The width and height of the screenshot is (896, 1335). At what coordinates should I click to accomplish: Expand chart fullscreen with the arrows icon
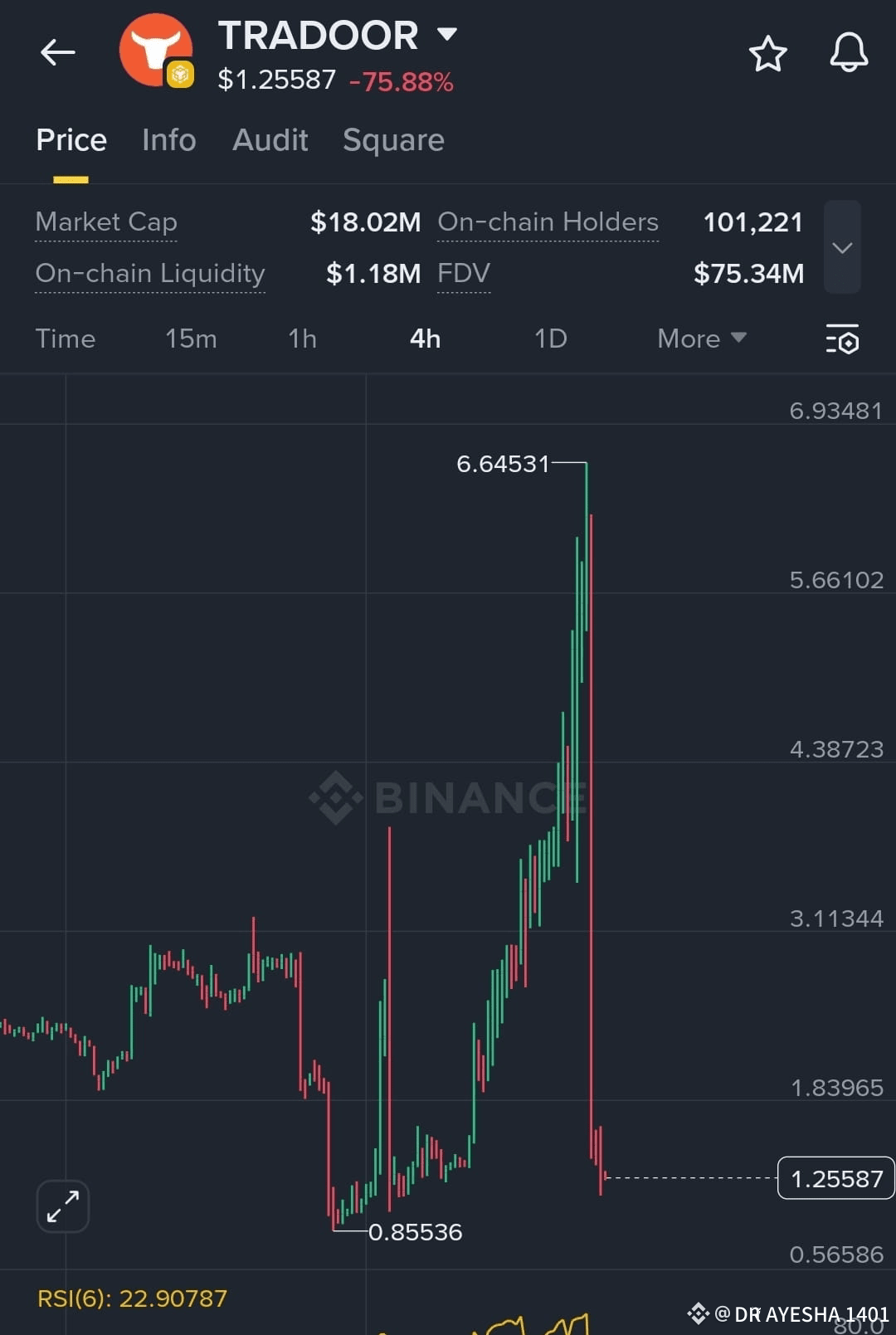click(x=62, y=1206)
